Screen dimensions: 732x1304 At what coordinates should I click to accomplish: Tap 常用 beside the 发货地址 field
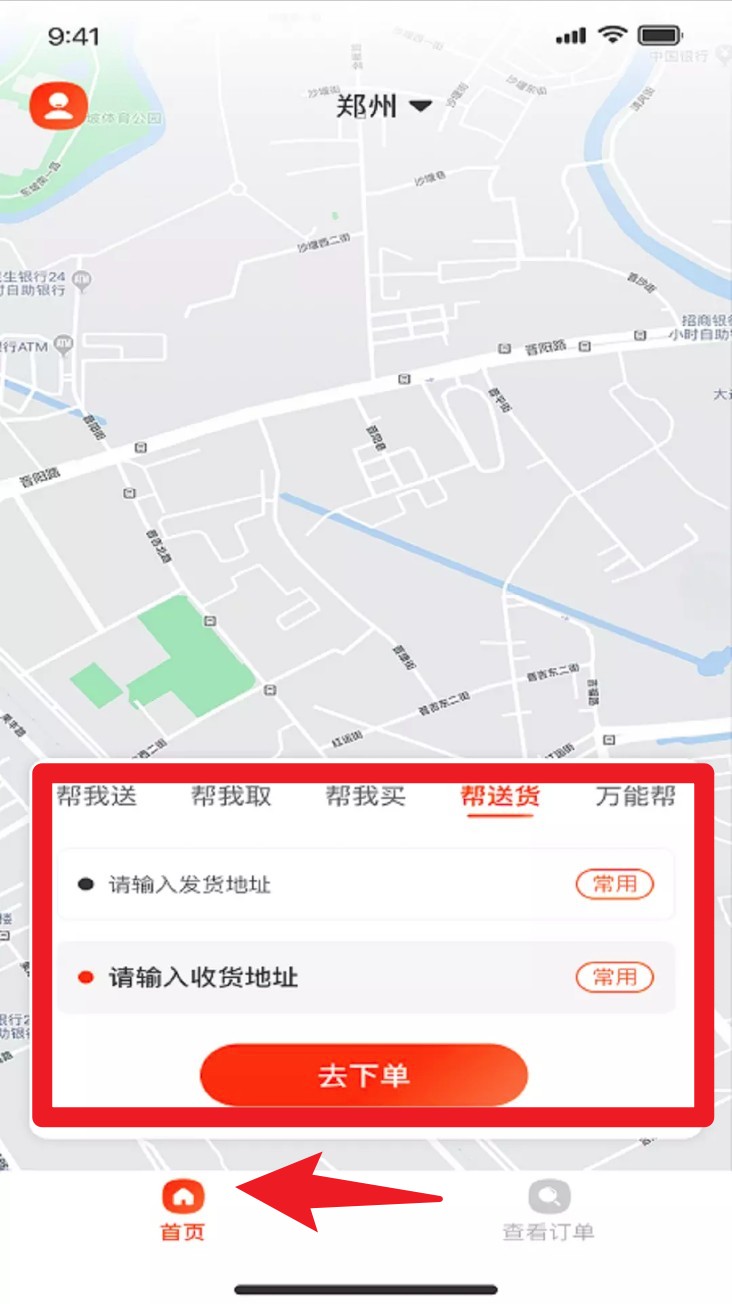click(614, 884)
